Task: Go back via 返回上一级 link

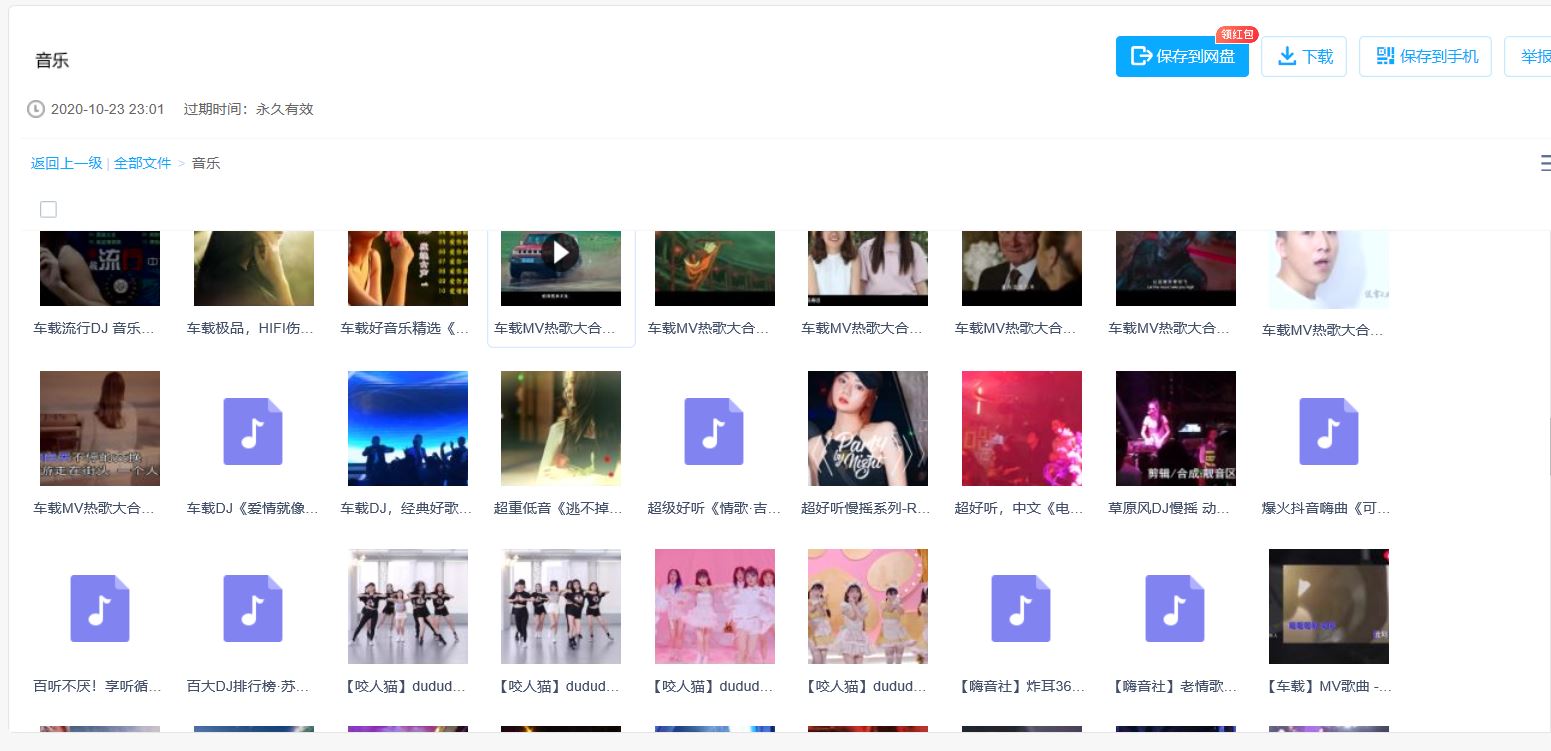Action: click(66, 163)
